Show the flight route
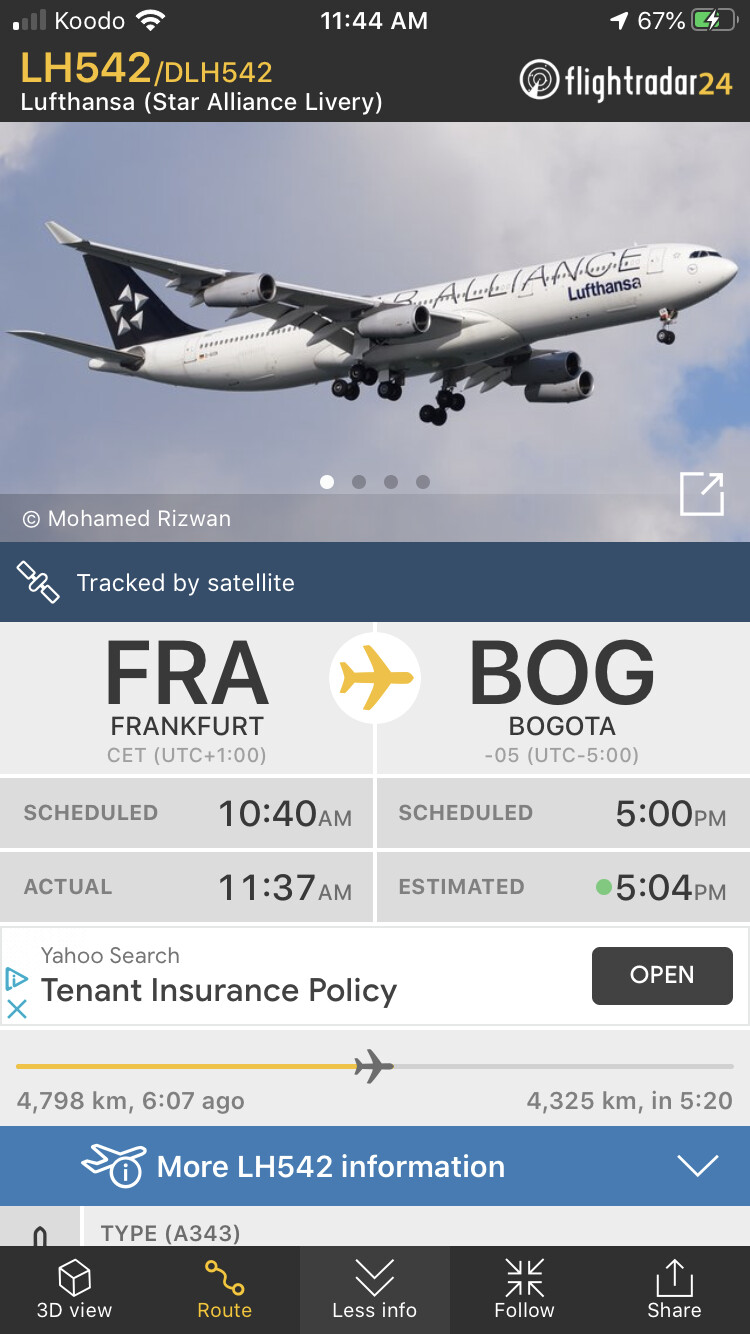 pos(224,1289)
